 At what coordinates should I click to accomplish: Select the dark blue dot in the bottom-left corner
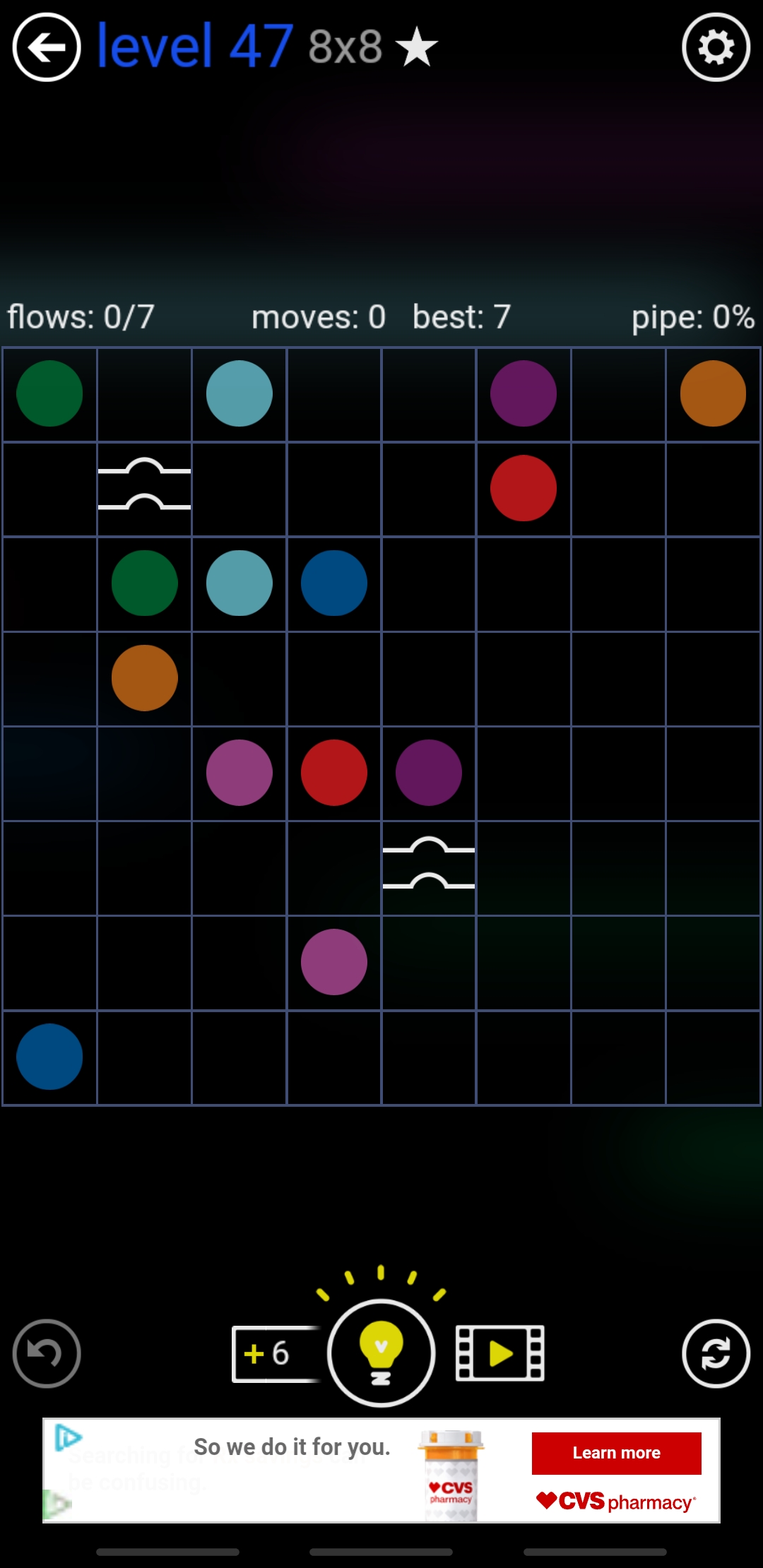pos(49,1057)
